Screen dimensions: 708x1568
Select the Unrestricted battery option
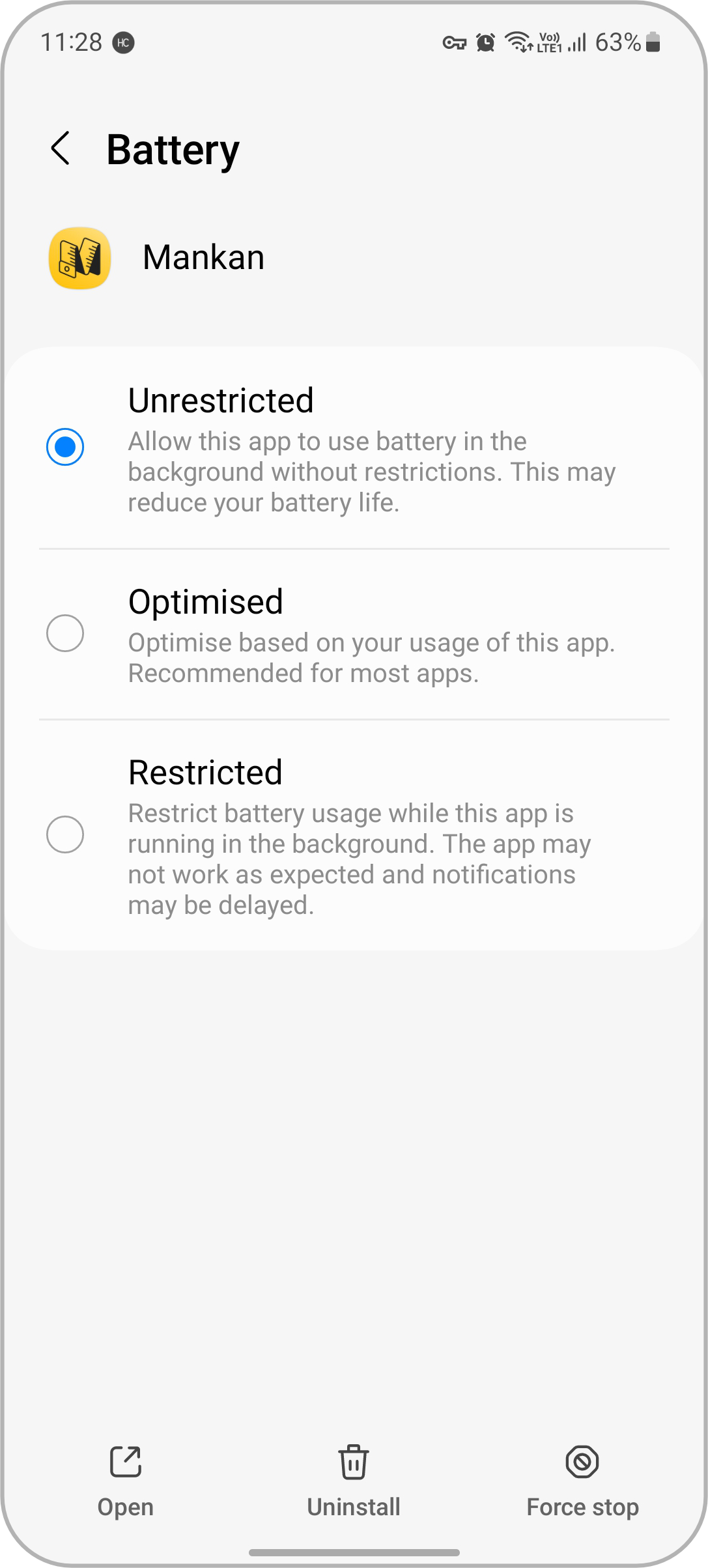tap(354, 448)
